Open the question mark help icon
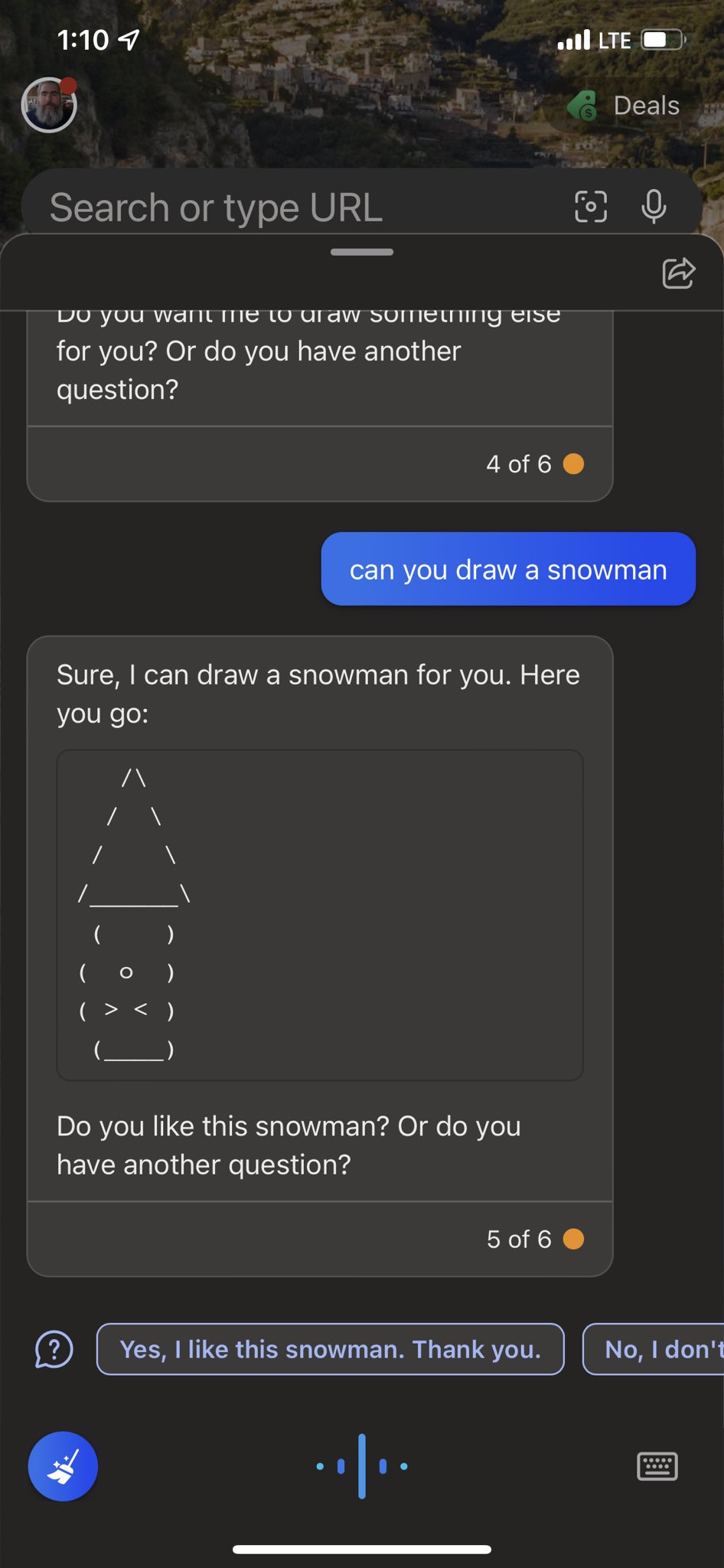Viewport: 724px width, 1568px height. click(54, 1349)
